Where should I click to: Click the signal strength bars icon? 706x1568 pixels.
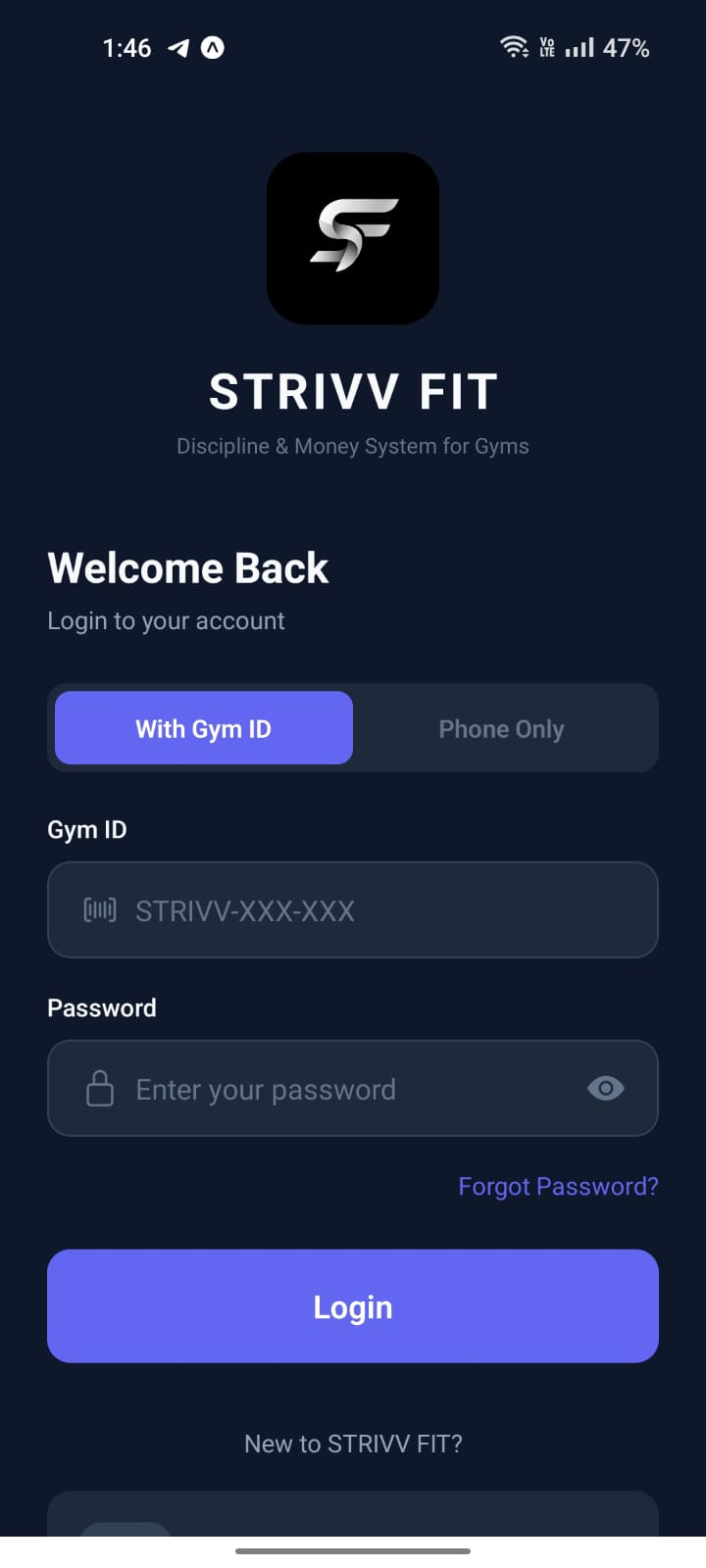tap(582, 46)
